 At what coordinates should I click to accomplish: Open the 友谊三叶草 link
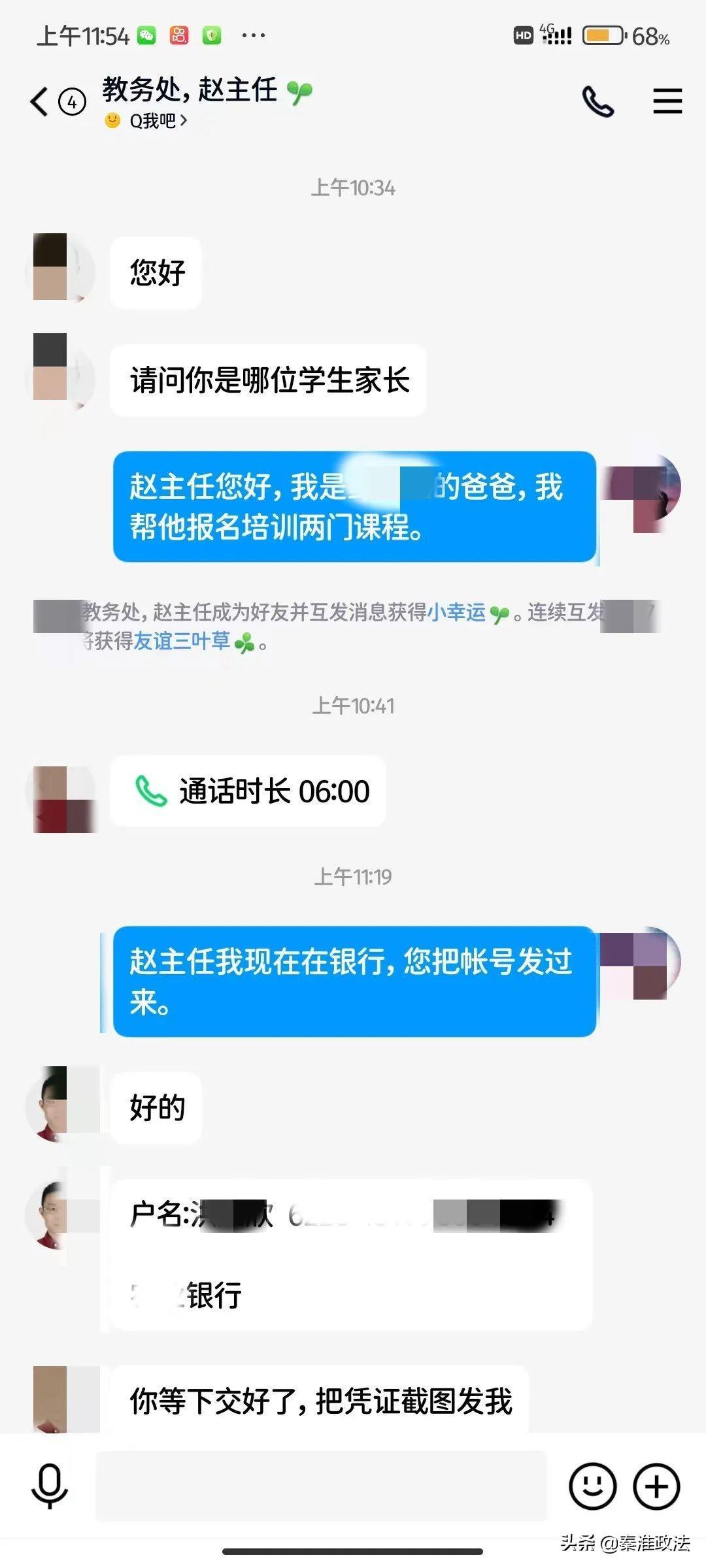pos(182,641)
